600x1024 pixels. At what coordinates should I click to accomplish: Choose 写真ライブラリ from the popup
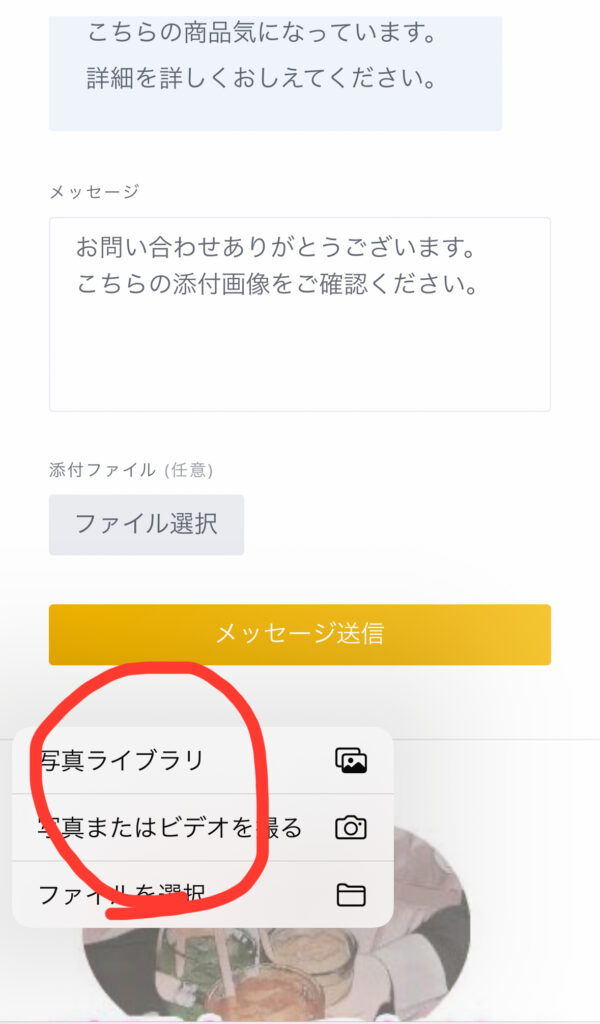tap(202, 761)
